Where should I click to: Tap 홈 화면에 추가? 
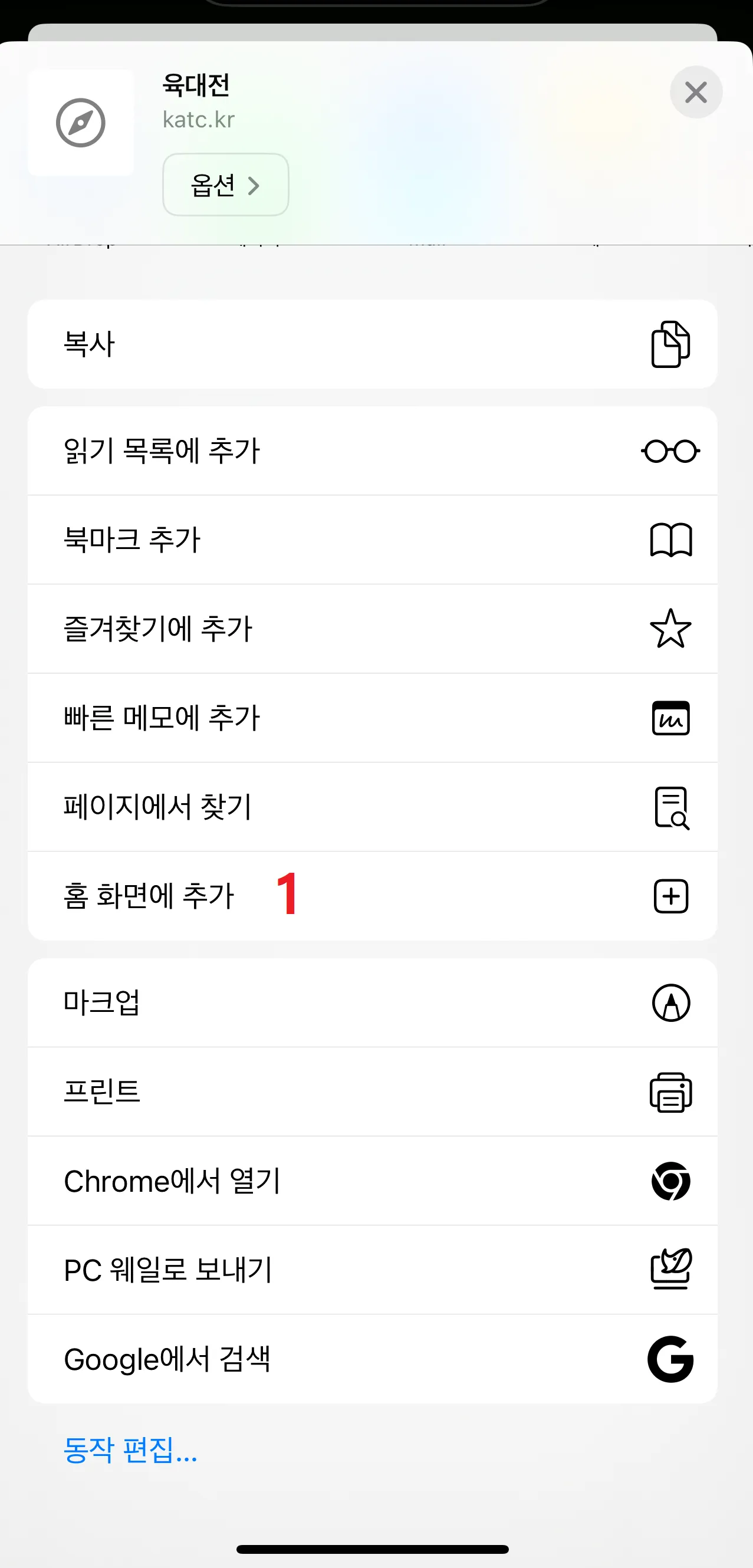coord(373,895)
